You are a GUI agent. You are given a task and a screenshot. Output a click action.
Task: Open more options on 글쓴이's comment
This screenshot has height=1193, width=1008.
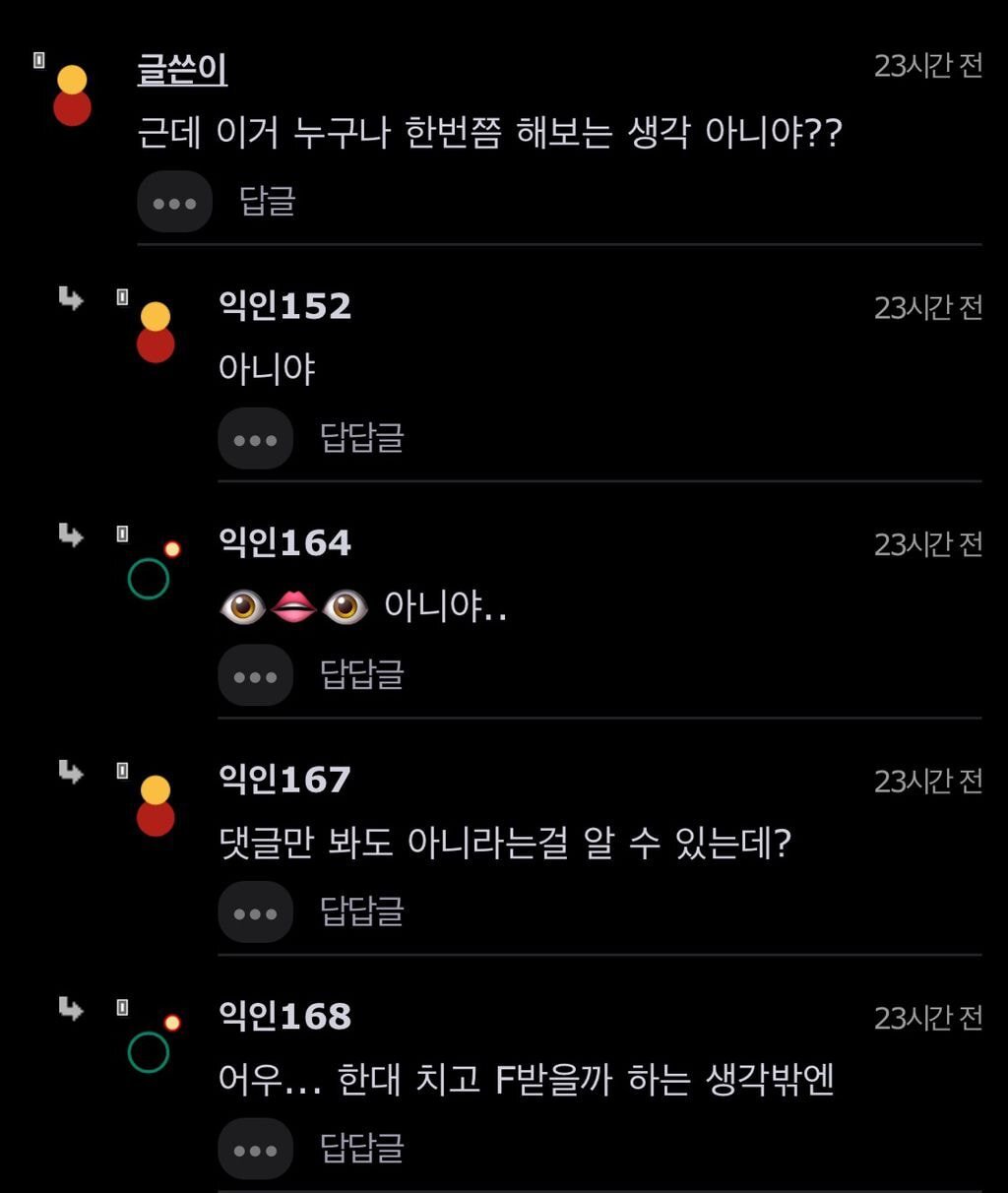175,203
